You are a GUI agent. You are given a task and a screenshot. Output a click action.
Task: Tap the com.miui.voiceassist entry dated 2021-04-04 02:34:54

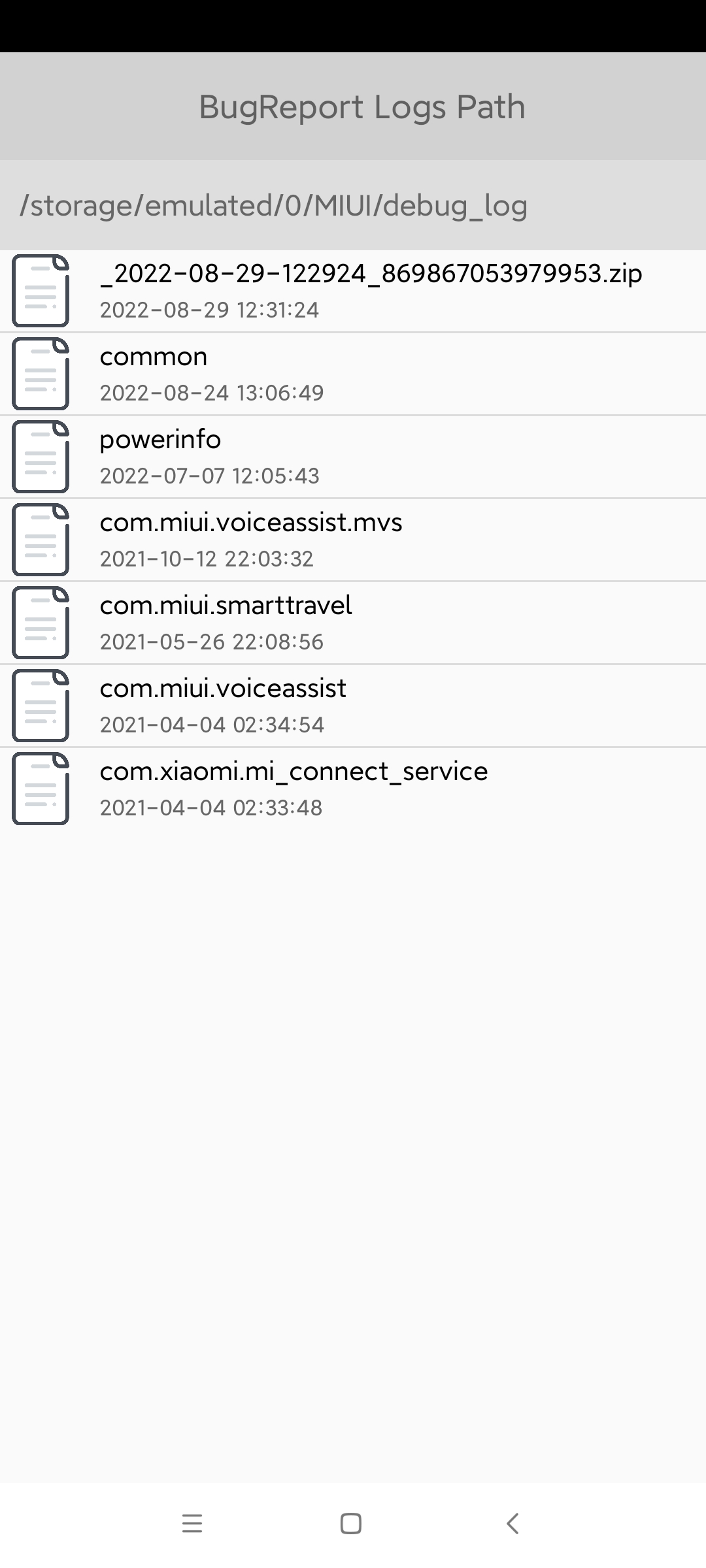353,706
